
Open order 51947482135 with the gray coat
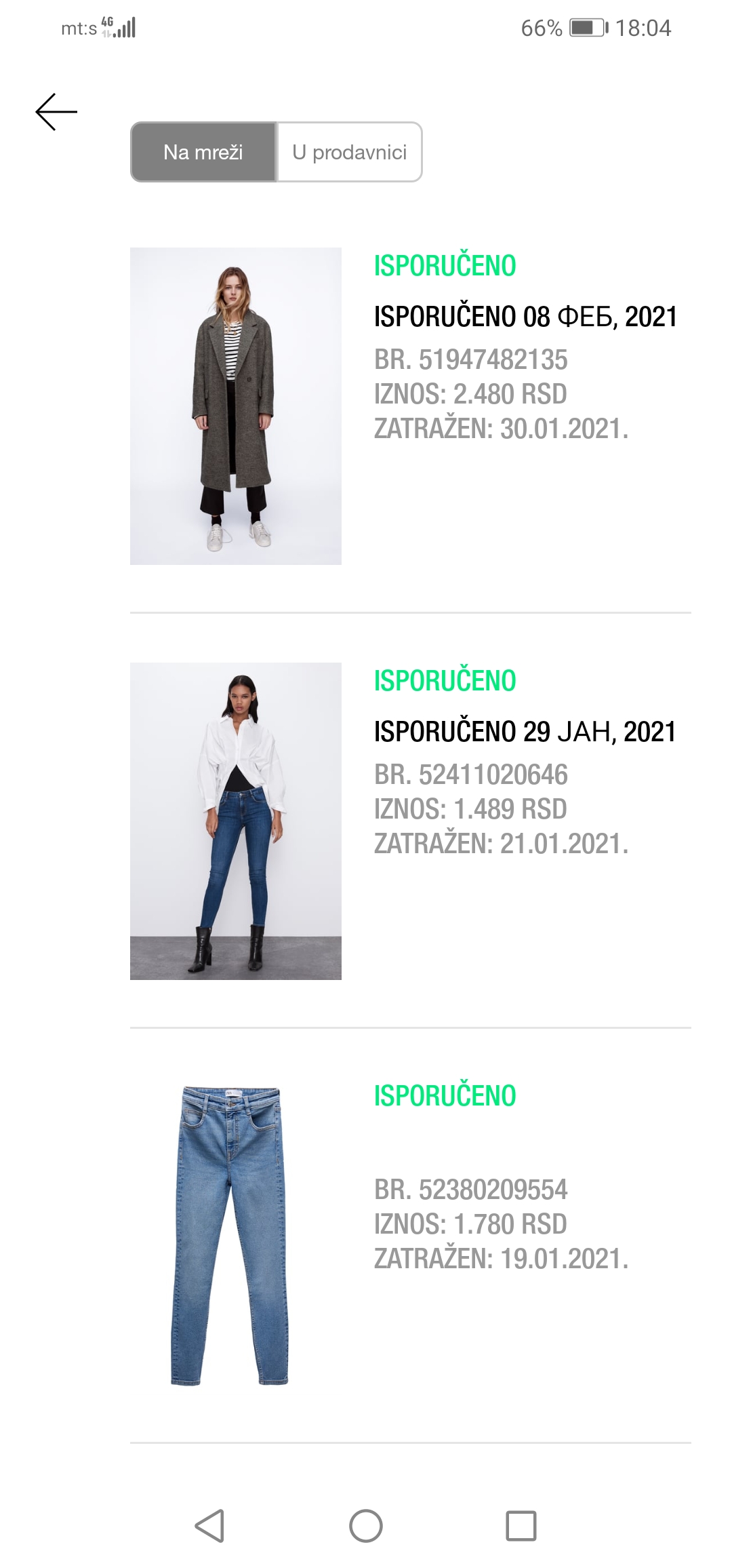pyautogui.click(x=409, y=406)
